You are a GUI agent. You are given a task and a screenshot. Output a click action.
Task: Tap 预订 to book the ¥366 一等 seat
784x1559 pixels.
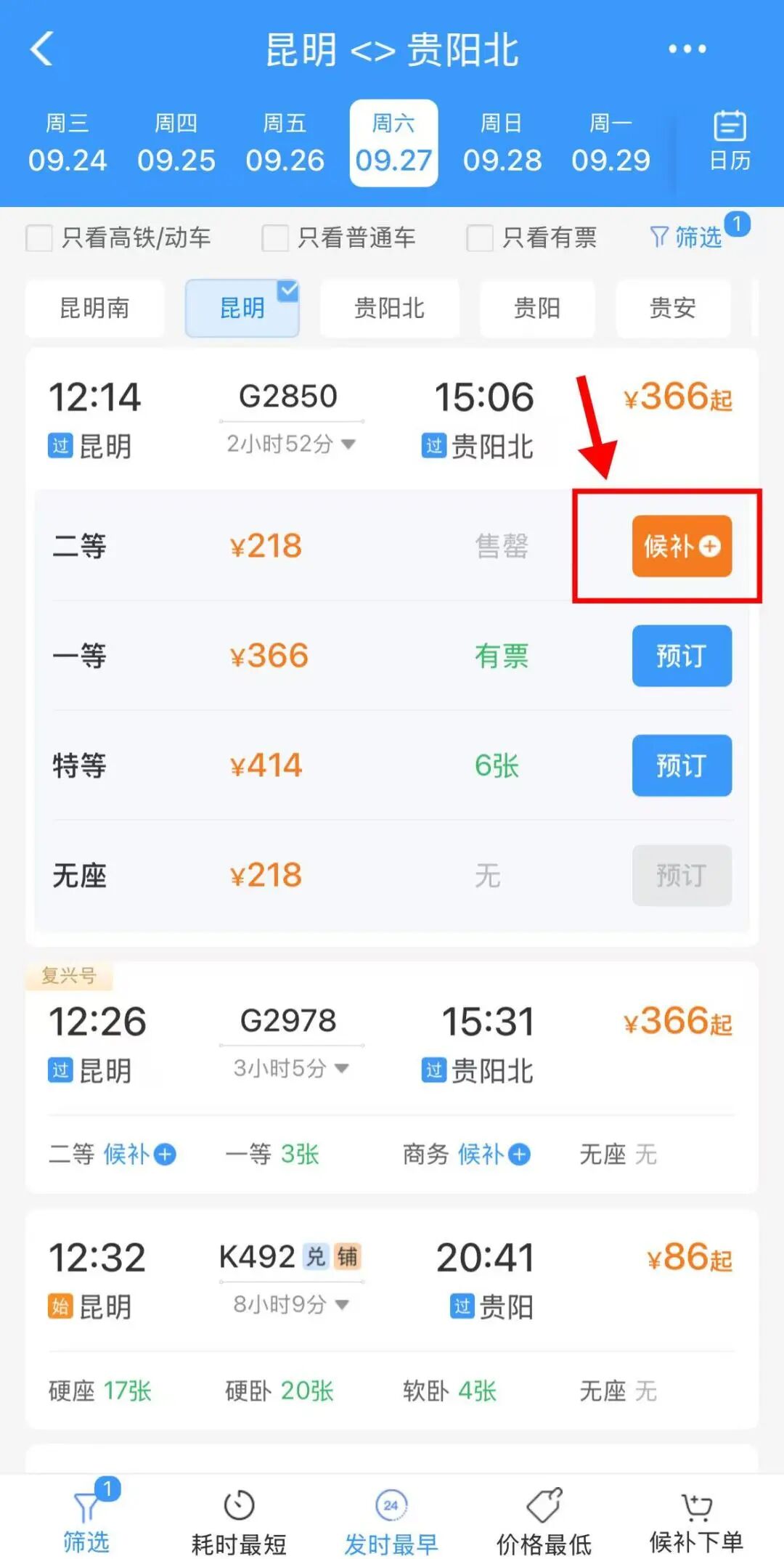(681, 656)
